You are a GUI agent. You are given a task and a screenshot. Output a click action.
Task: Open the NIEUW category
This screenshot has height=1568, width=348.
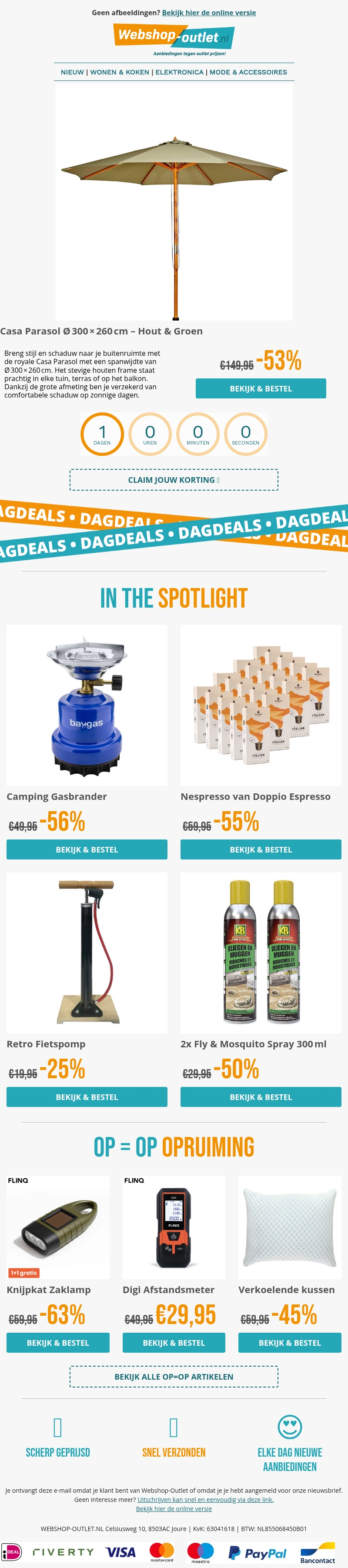pos(72,73)
